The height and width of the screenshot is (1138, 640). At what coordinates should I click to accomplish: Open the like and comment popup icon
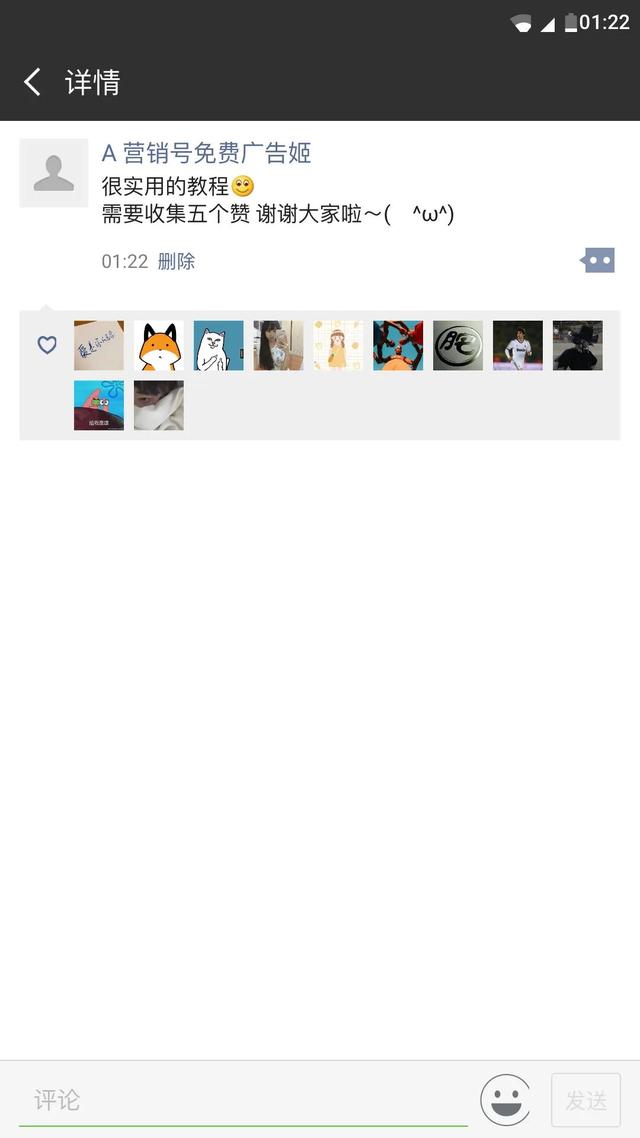(598, 261)
